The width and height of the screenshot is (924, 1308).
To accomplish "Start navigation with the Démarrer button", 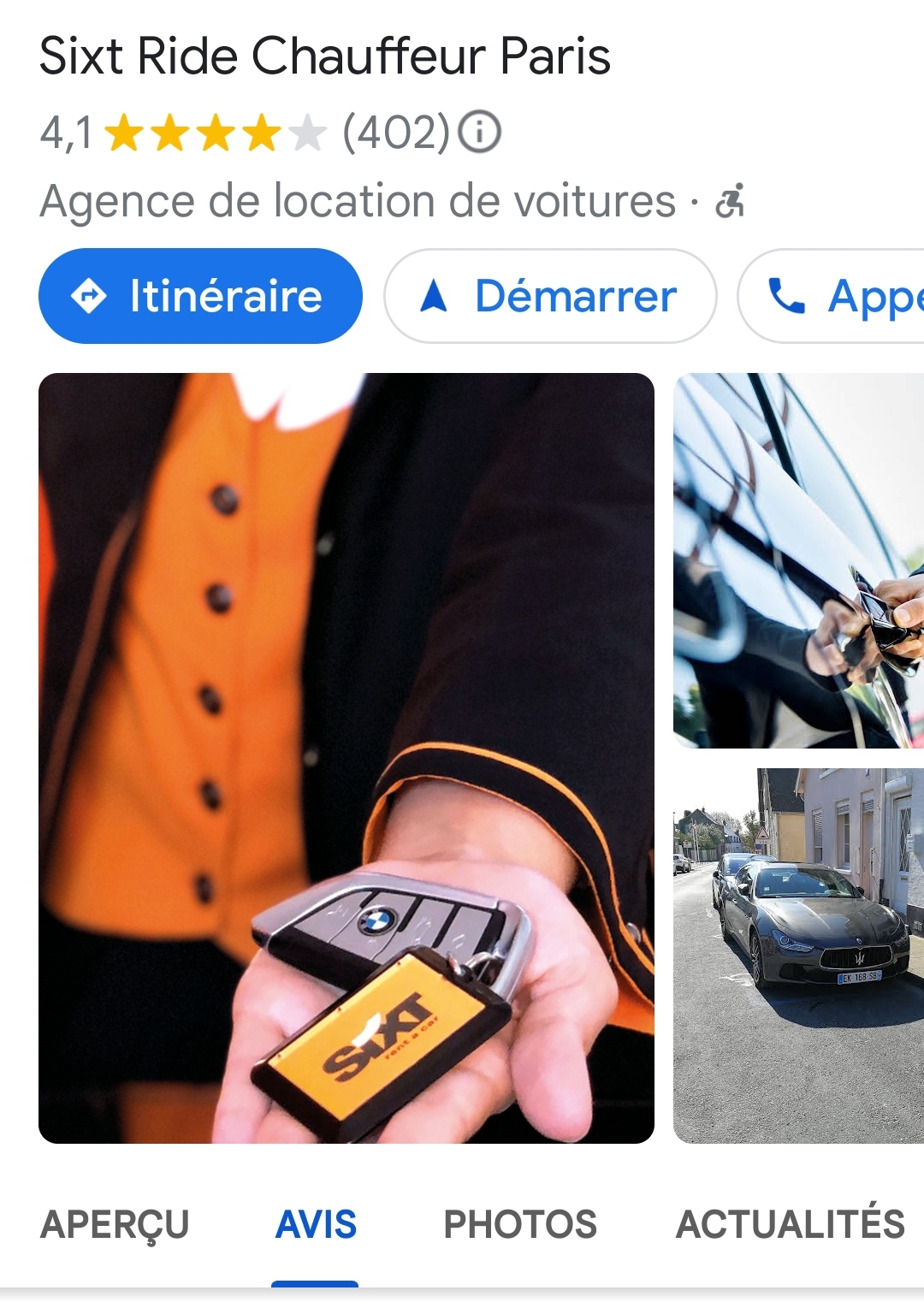I will tap(550, 296).
